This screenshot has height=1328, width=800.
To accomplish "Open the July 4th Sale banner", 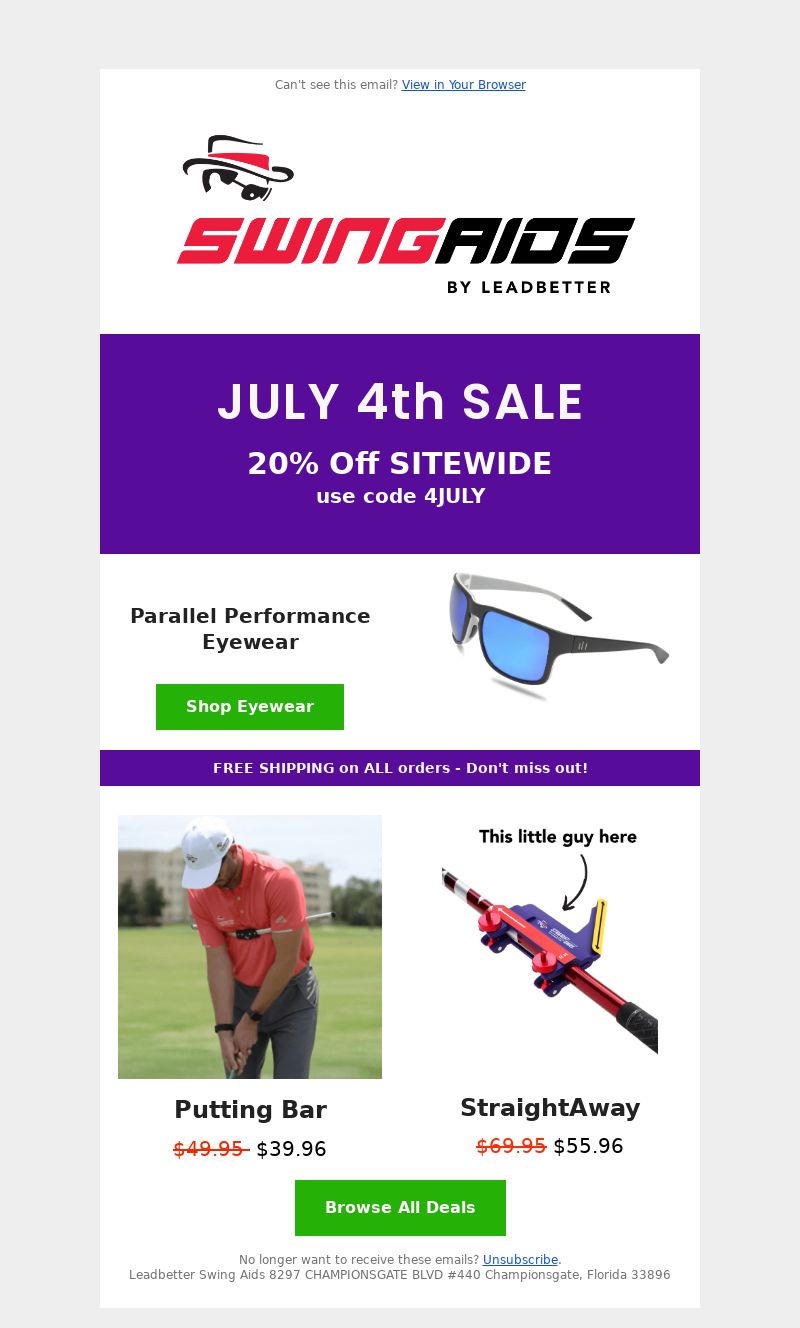I will [x=400, y=444].
